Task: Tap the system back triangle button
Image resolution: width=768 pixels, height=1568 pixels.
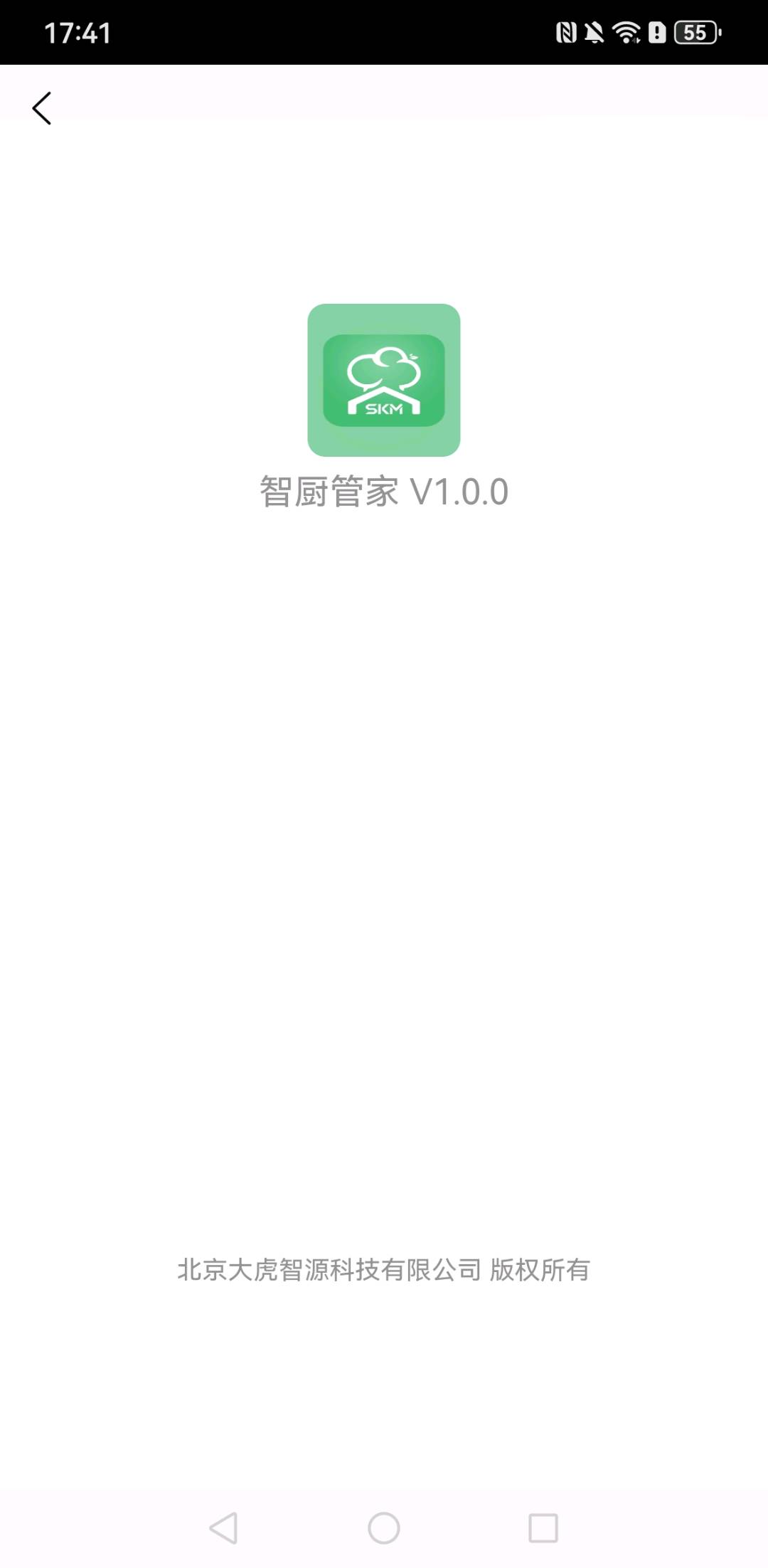Action: (x=224, y=1527)
